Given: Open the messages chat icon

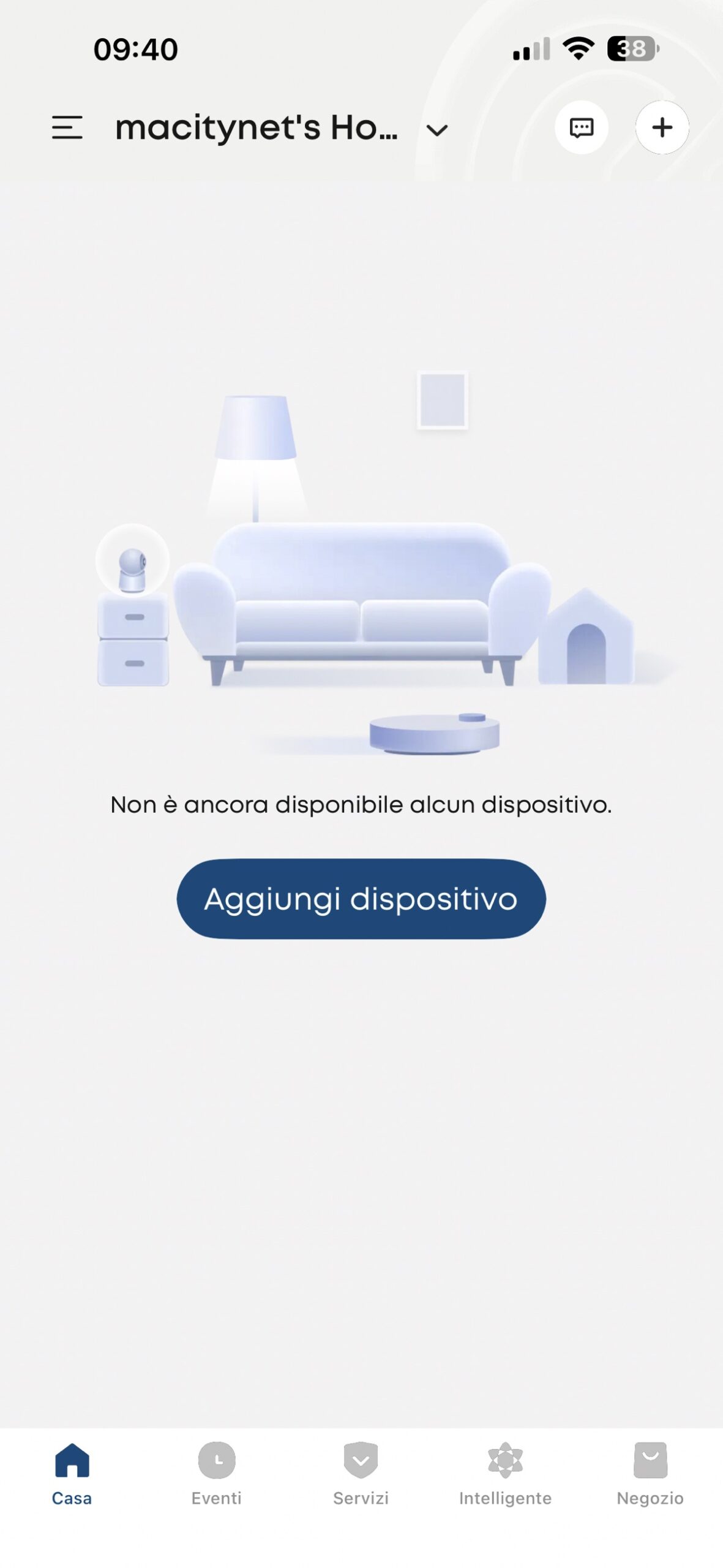Looking at the screenshot, I should click(x=581, y=127).
